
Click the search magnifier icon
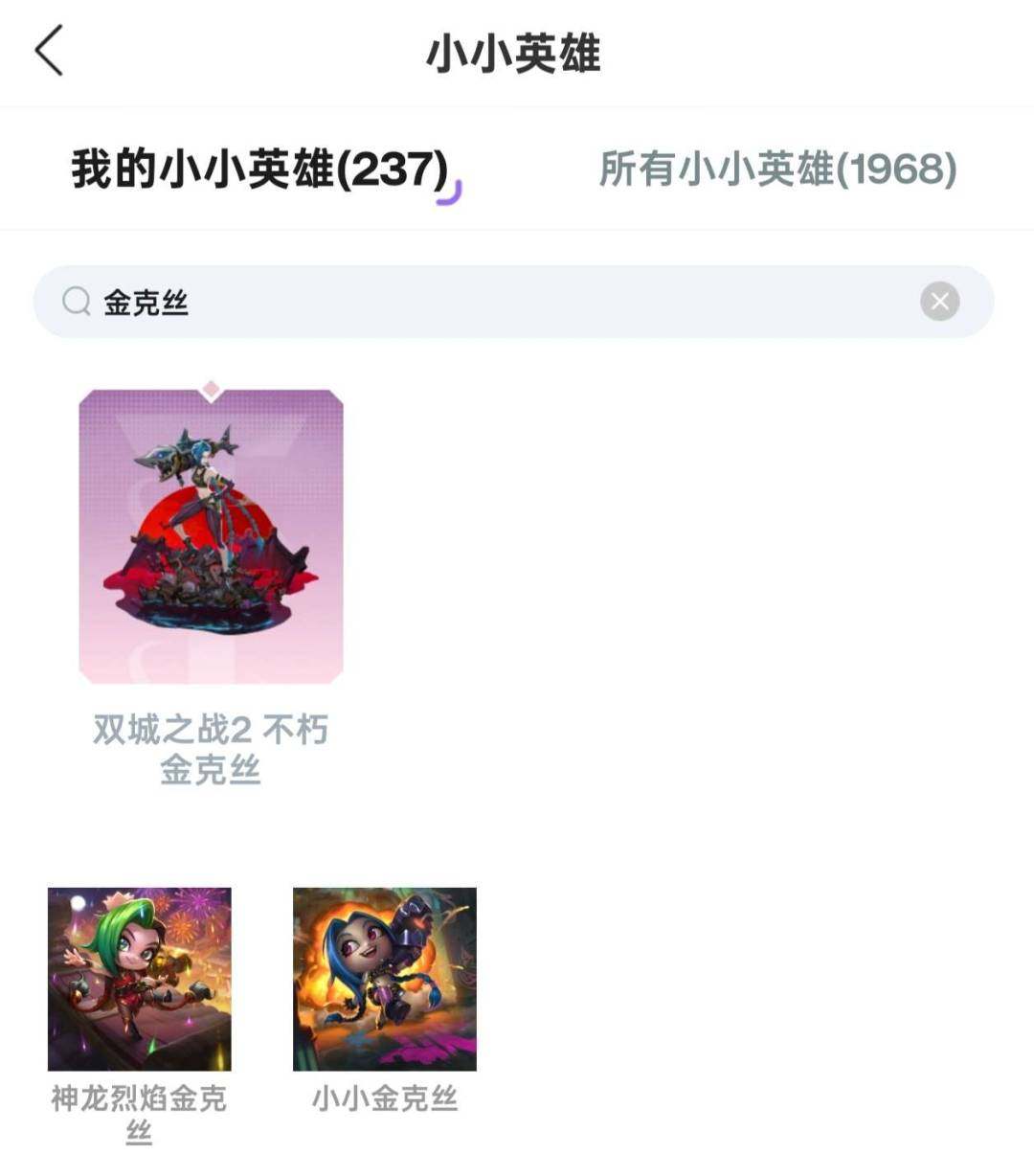[74, 301]
